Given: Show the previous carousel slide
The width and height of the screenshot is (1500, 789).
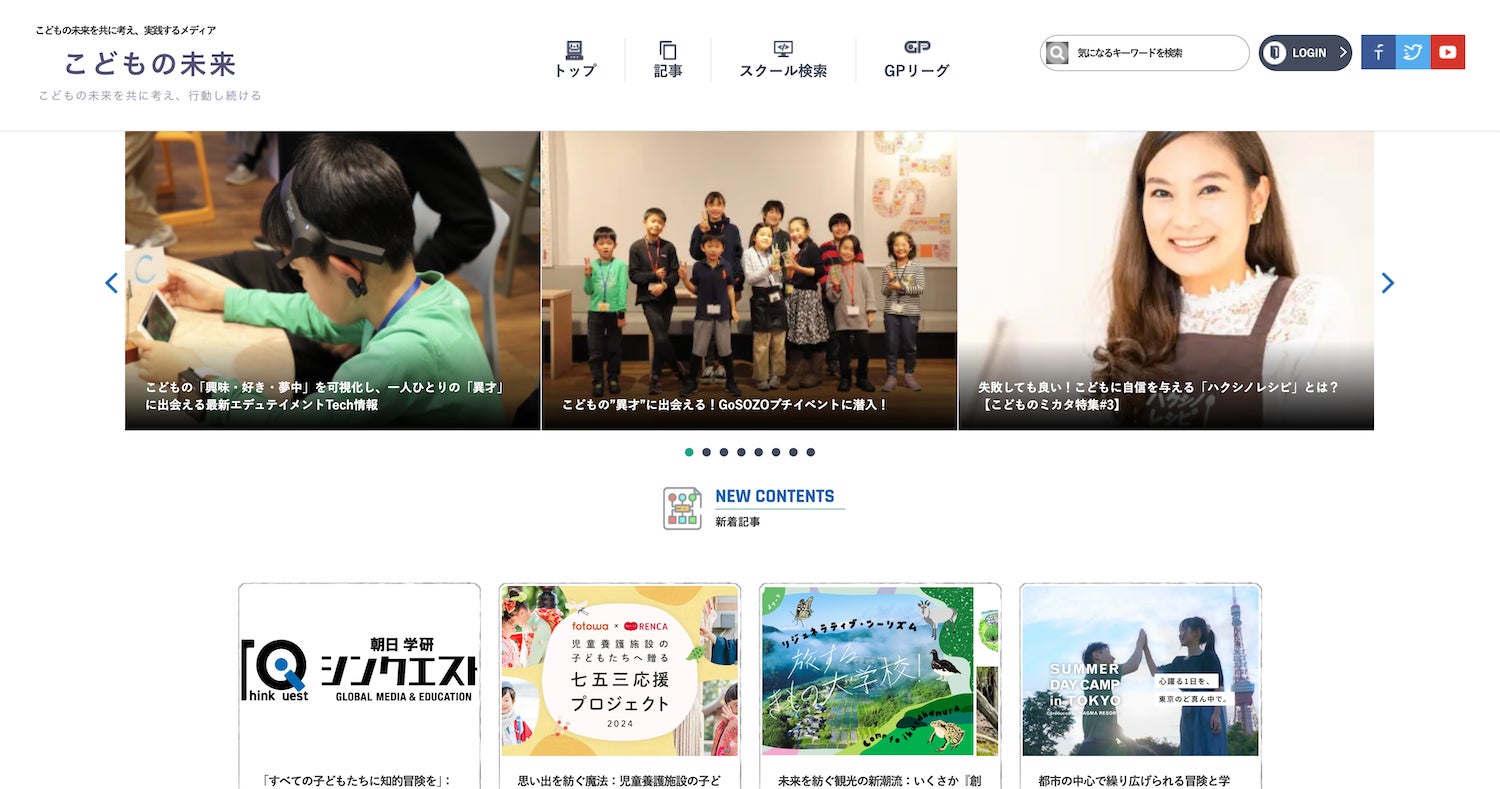Looking at the screenshot, I should coord(111,283).
